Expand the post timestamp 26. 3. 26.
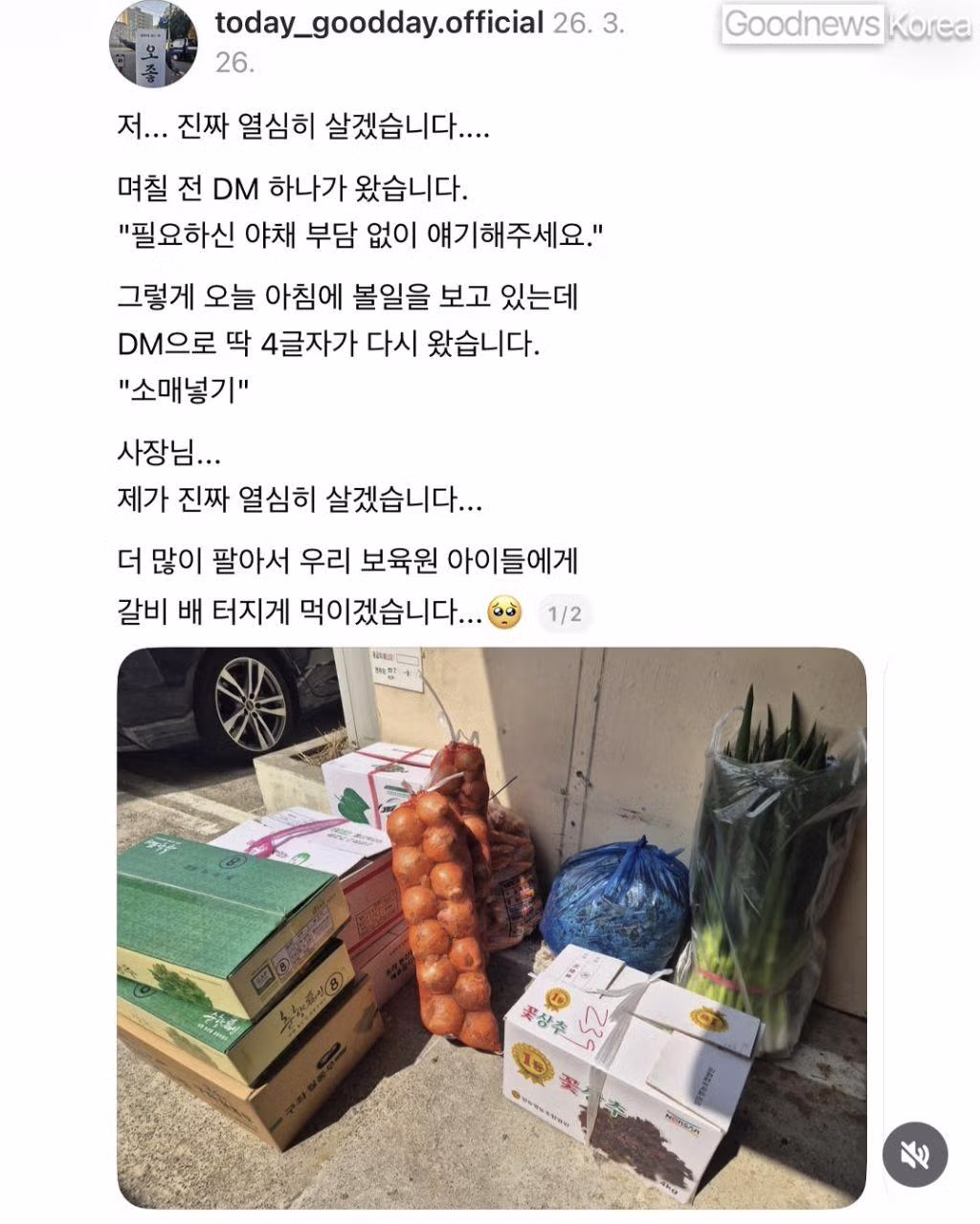The image size is (980, 1224). point(589,28)
